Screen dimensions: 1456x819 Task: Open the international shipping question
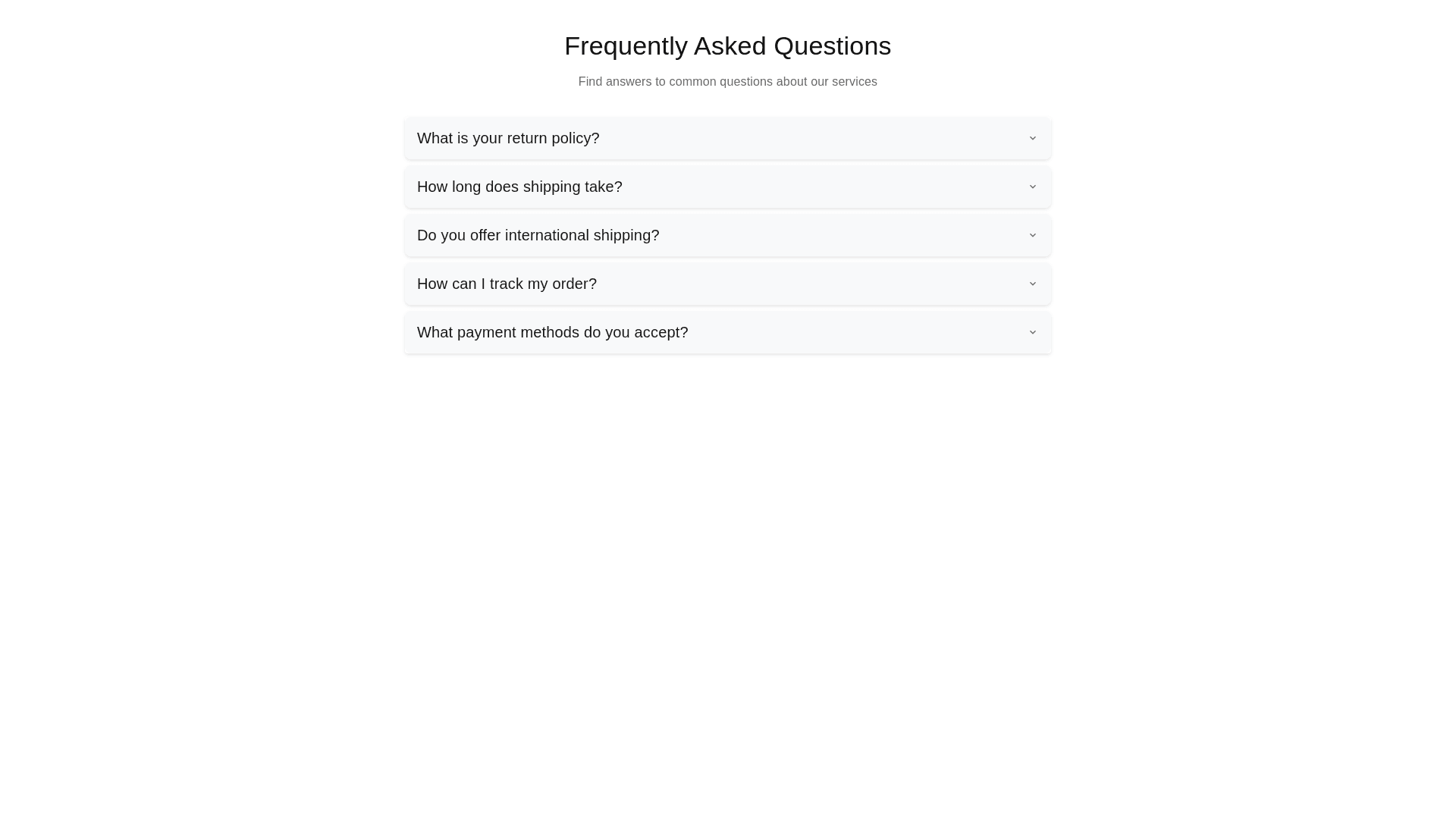pos(726,235)
